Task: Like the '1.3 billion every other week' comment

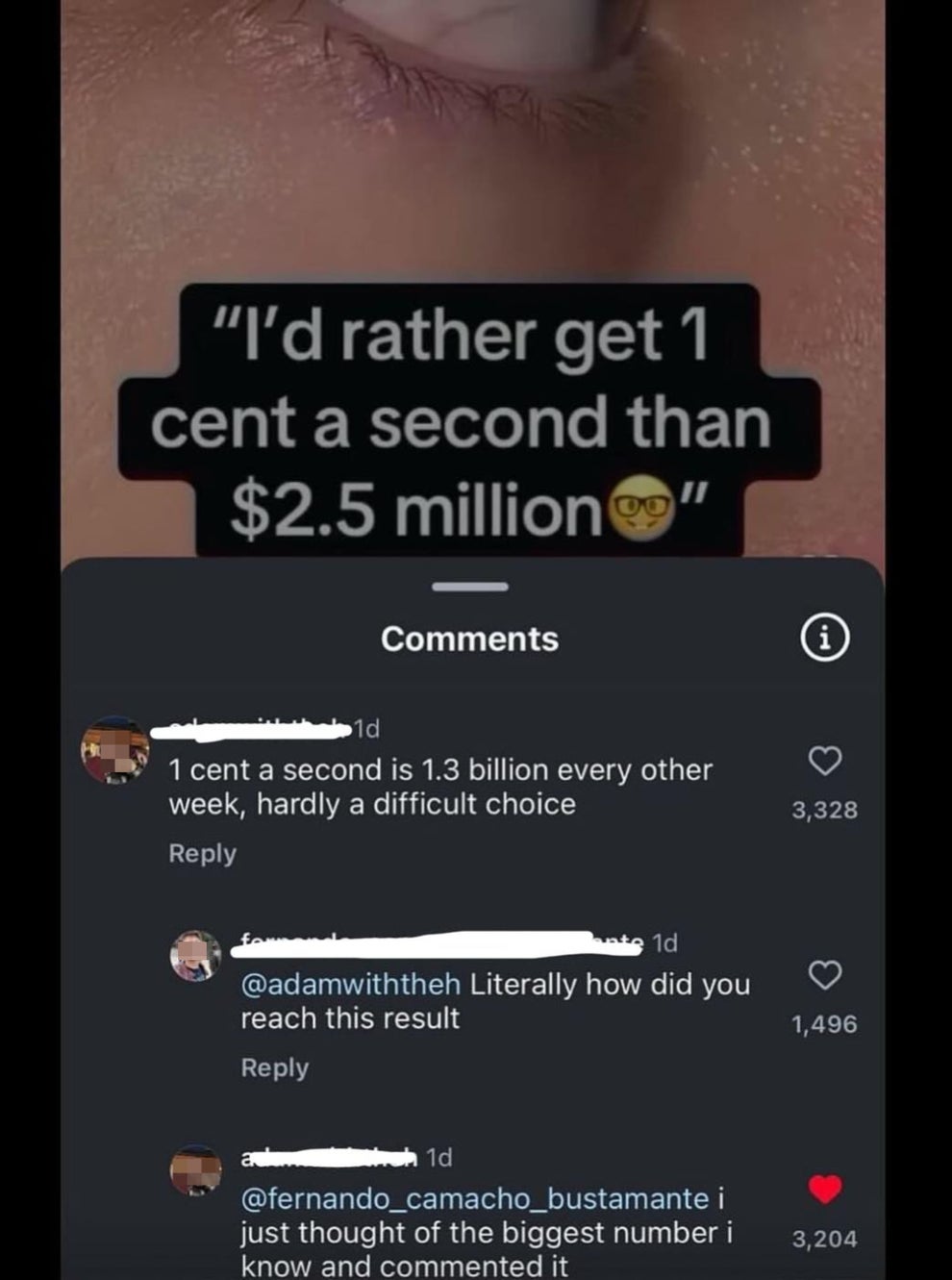Action: 824,761
